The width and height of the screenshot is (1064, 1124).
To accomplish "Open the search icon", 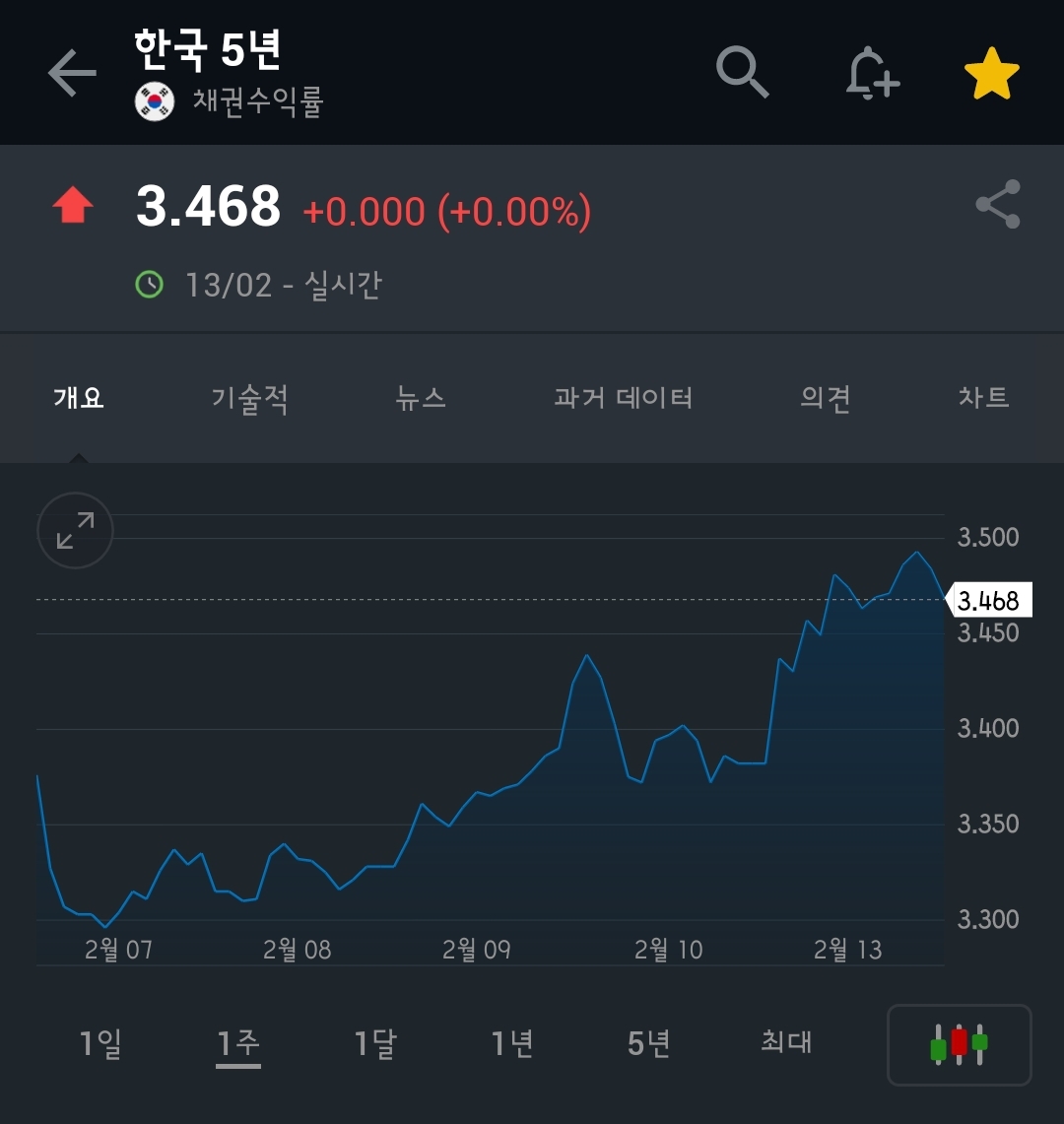I will [742, 72].
